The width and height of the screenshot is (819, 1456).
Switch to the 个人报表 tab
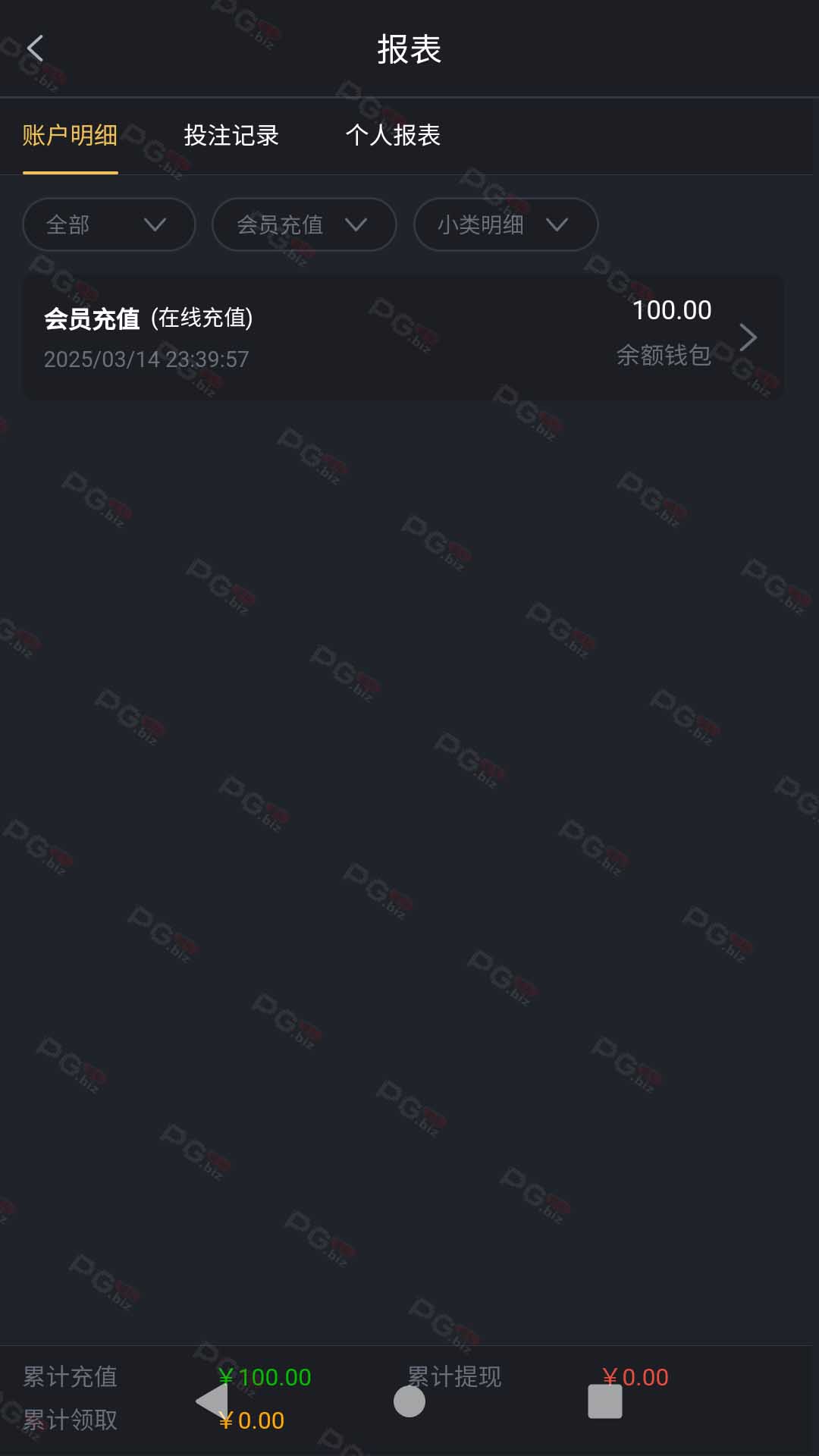pyautogui.click(x=393, y=136)
